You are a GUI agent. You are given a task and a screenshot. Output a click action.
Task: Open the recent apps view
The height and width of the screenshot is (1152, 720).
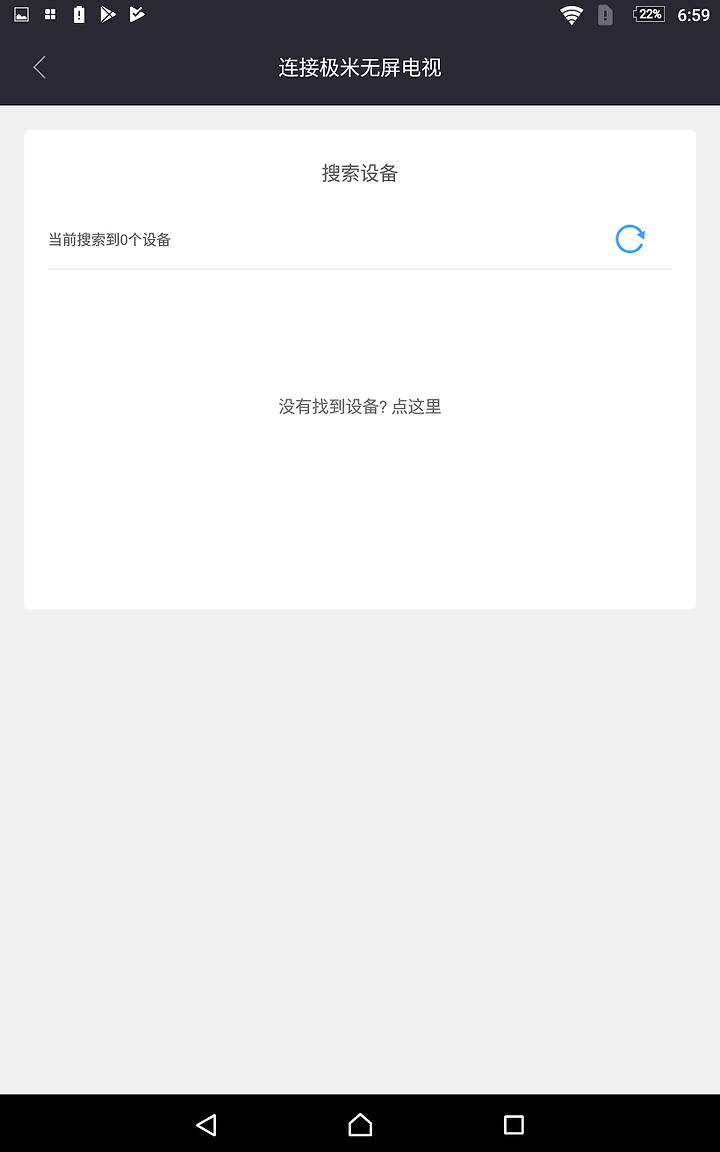point(514,1124)
